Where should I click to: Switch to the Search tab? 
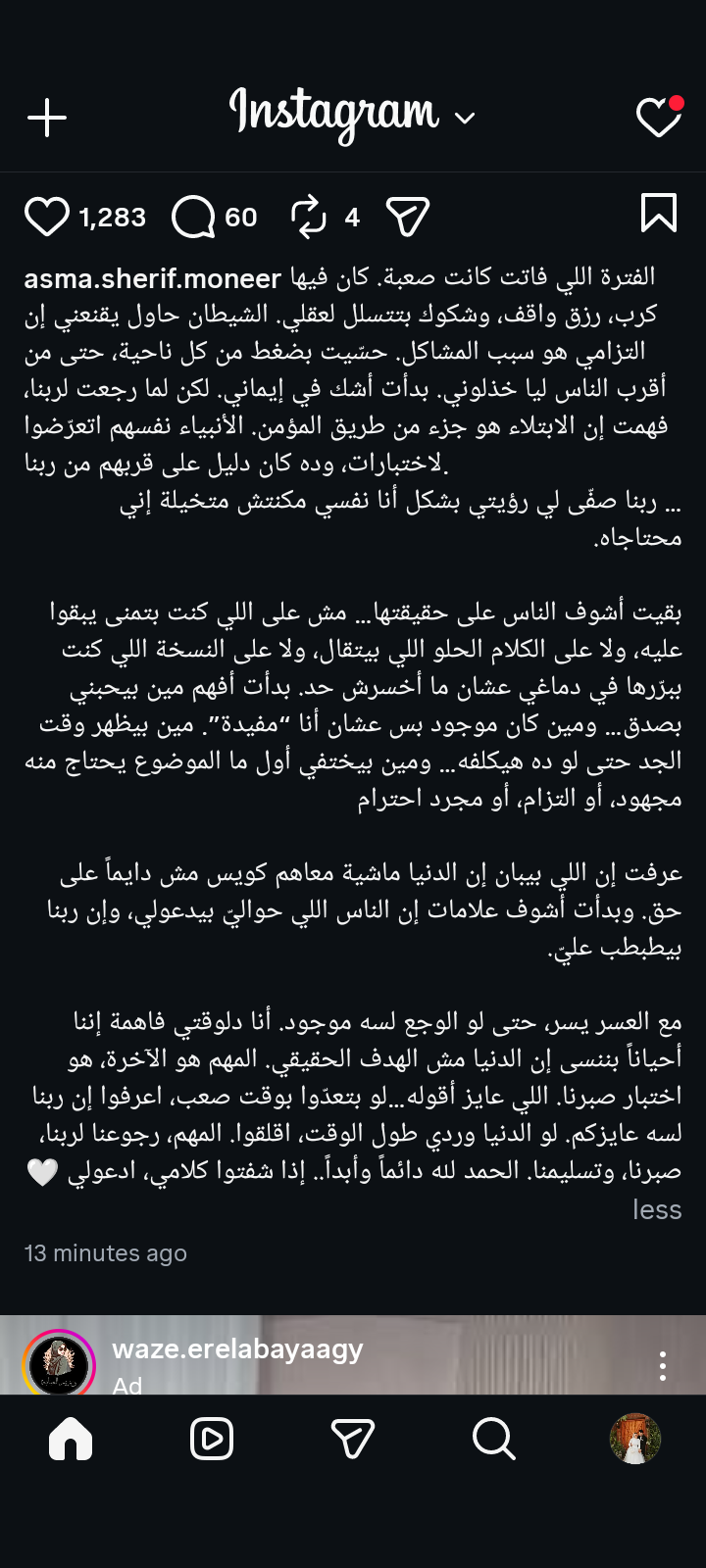click(493, 1439)
